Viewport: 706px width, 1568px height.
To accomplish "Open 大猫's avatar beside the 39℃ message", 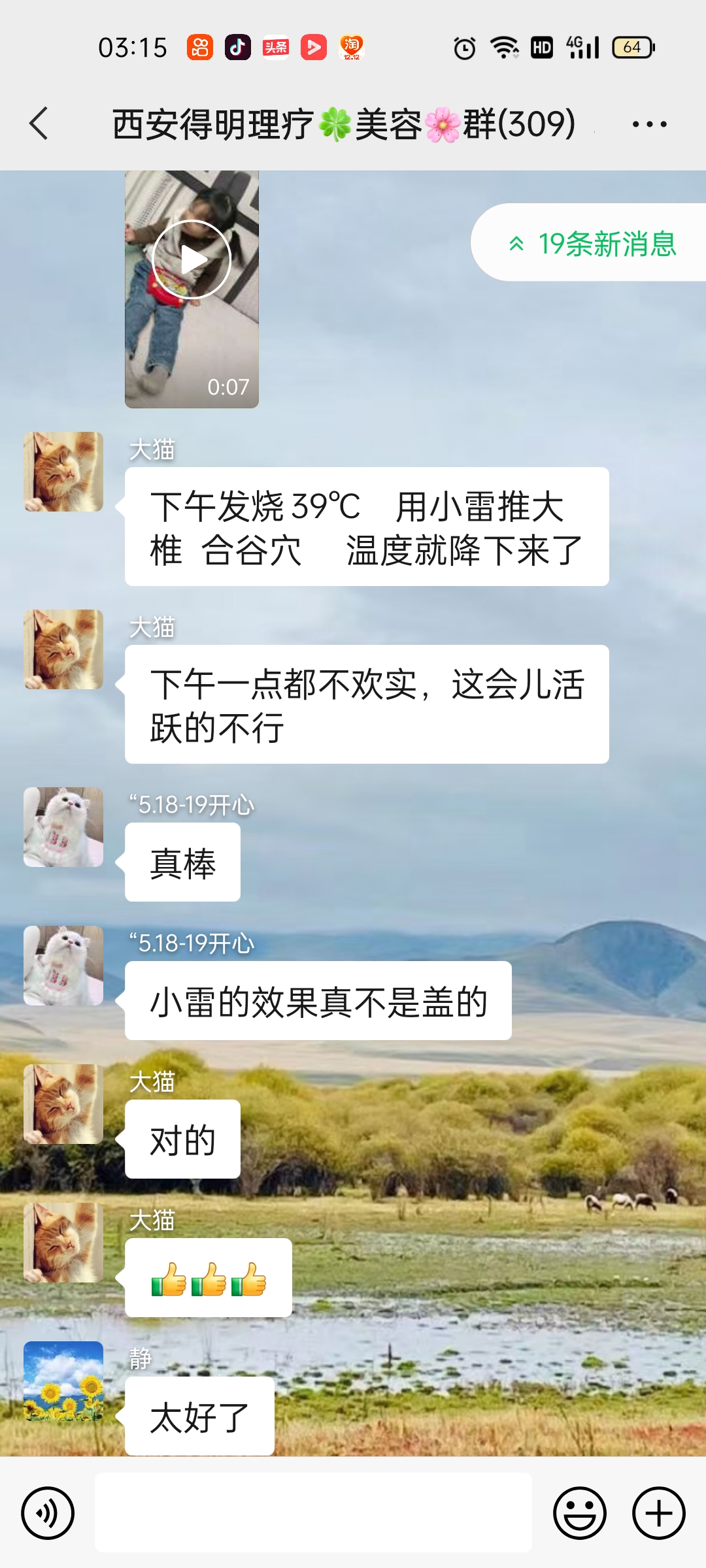I will coord(63,471).
